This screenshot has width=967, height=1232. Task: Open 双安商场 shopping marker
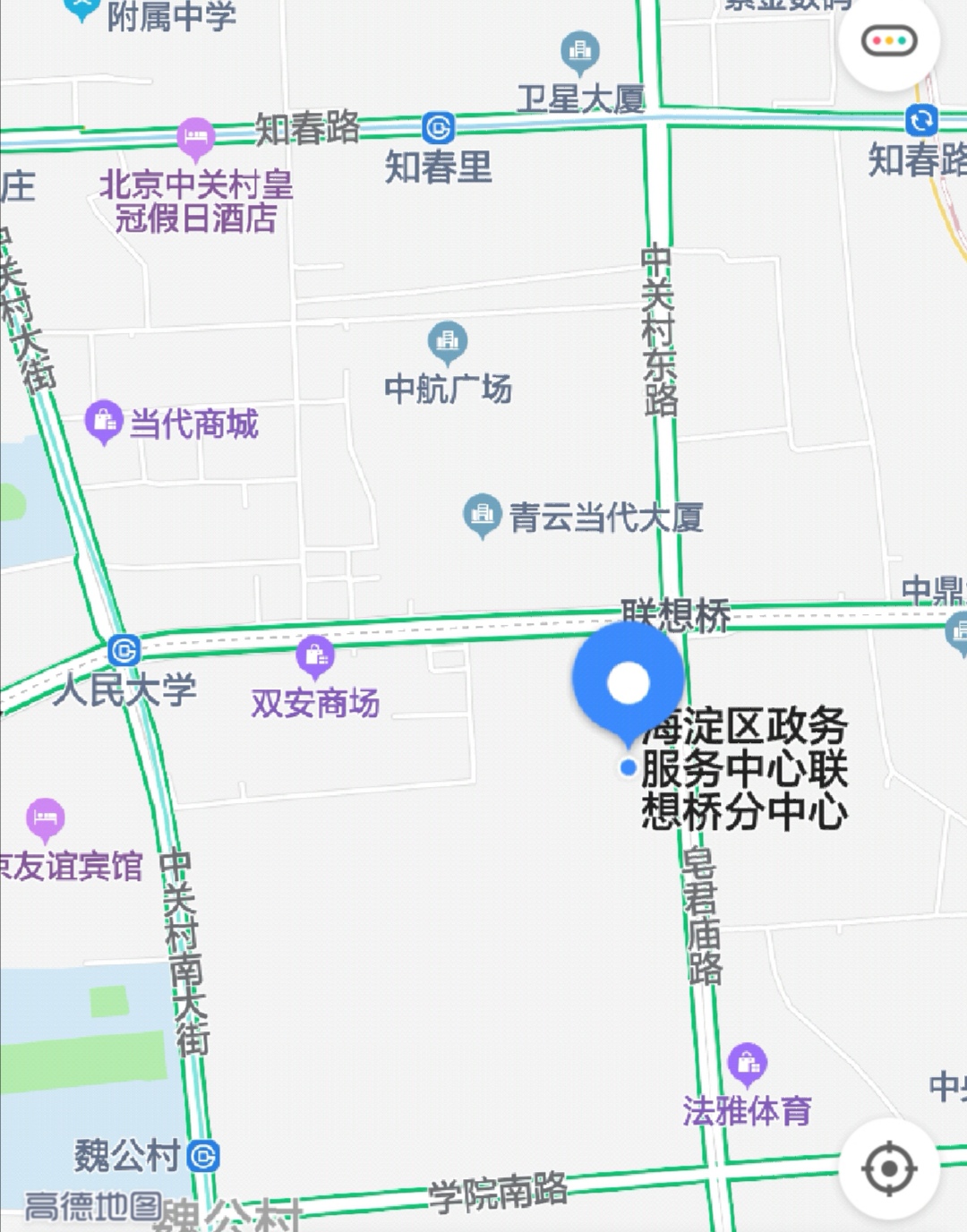pos(315,656)
